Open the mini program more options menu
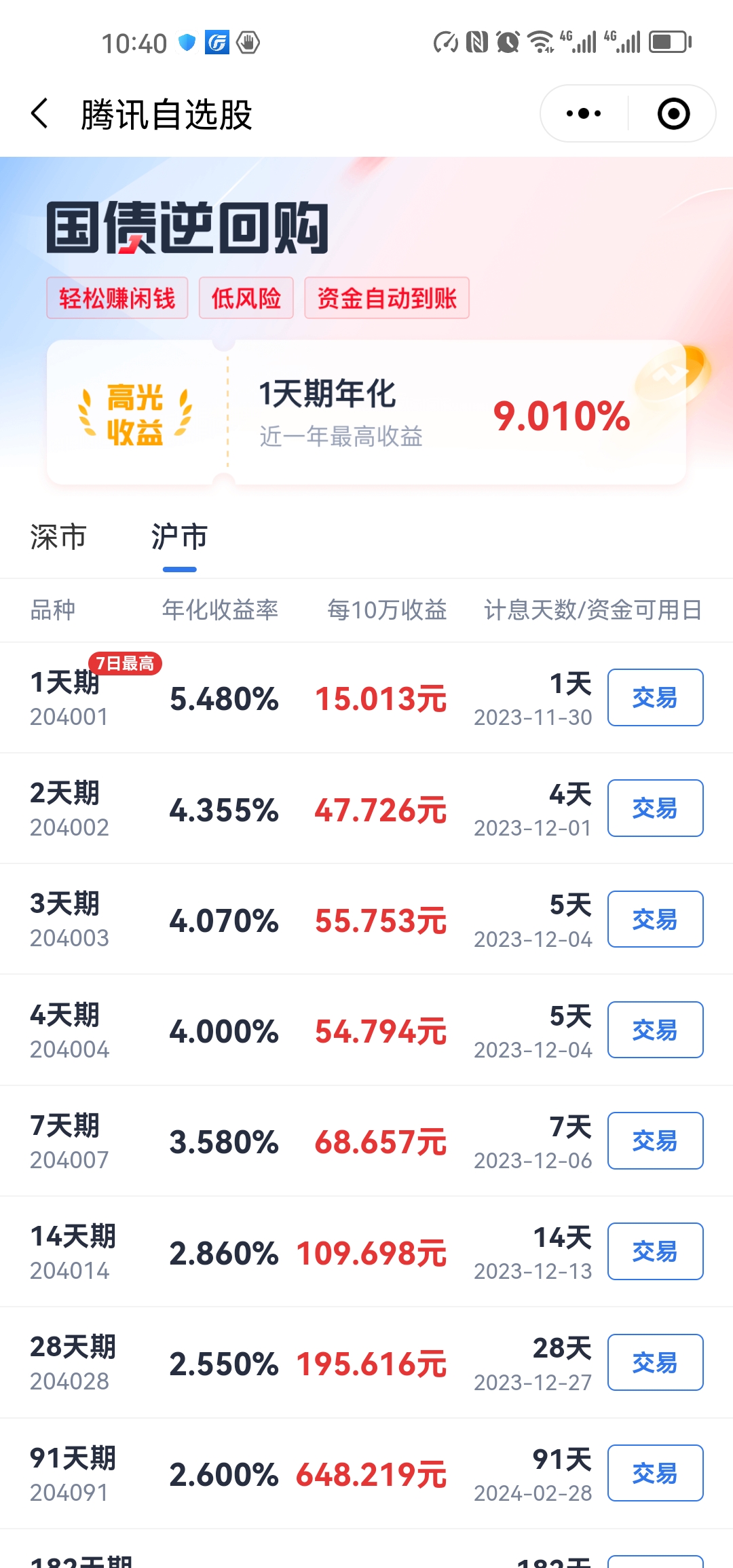Screen dimensions: 733x1568 pos(584,113)
